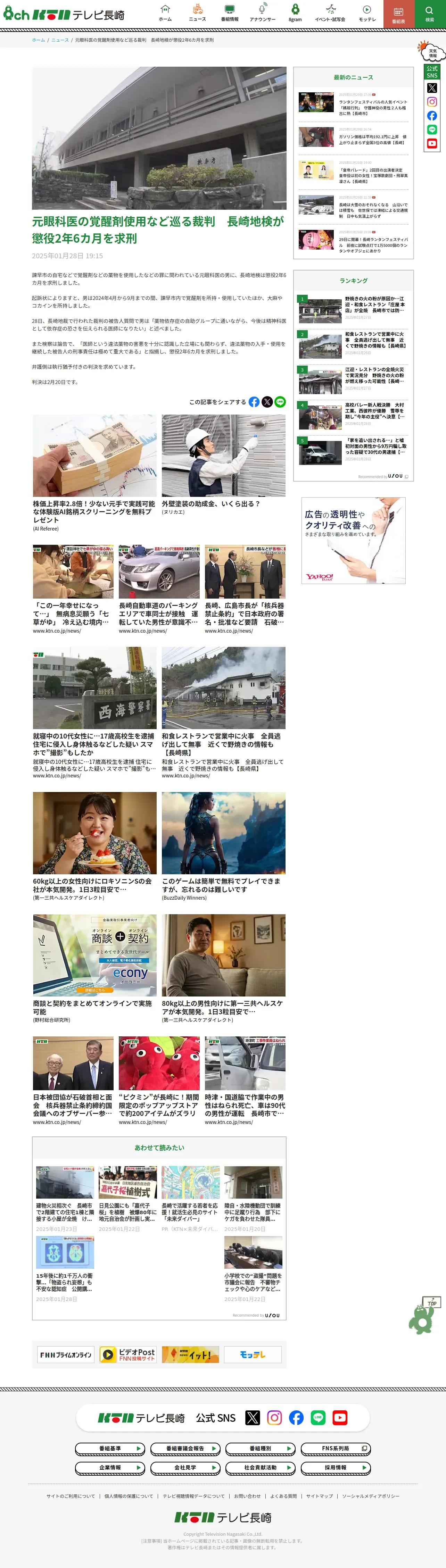Image resolution: width=446 pixels, height=1568 pixels.
Task: Open the 採用情報 footer button
Action: click(336, 1468)
